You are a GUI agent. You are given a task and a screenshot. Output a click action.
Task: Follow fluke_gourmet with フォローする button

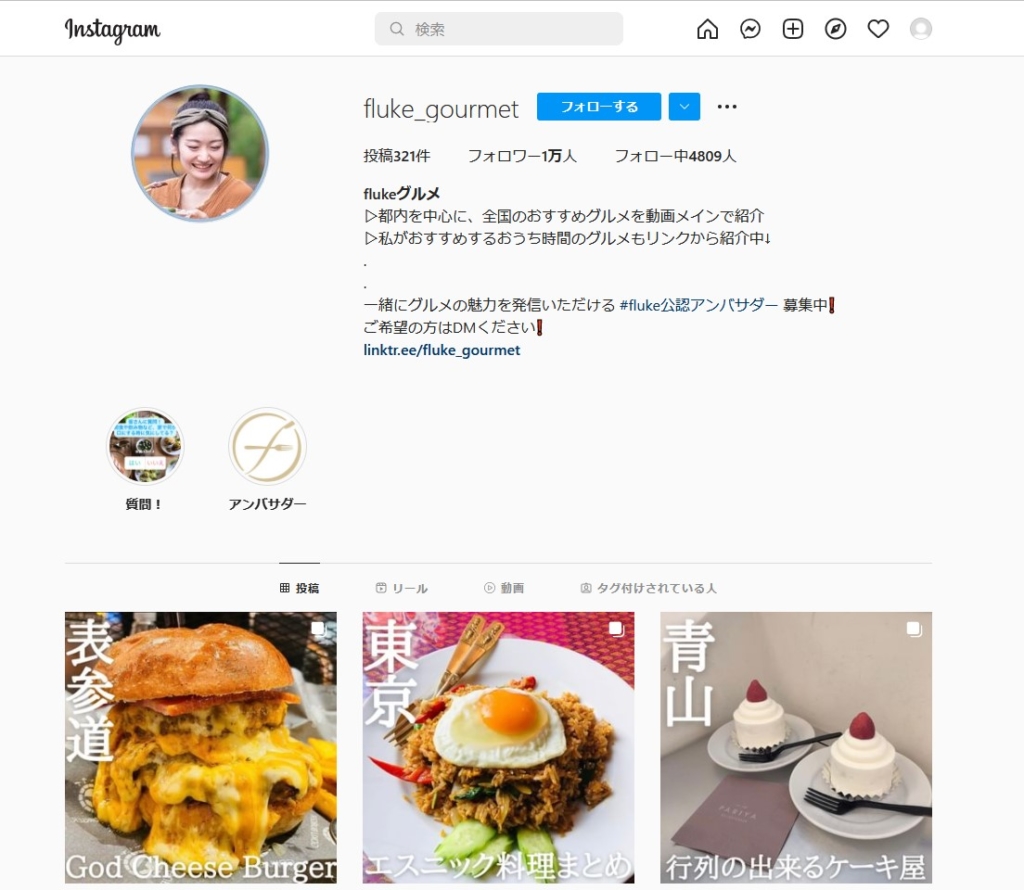coord(598,106)
